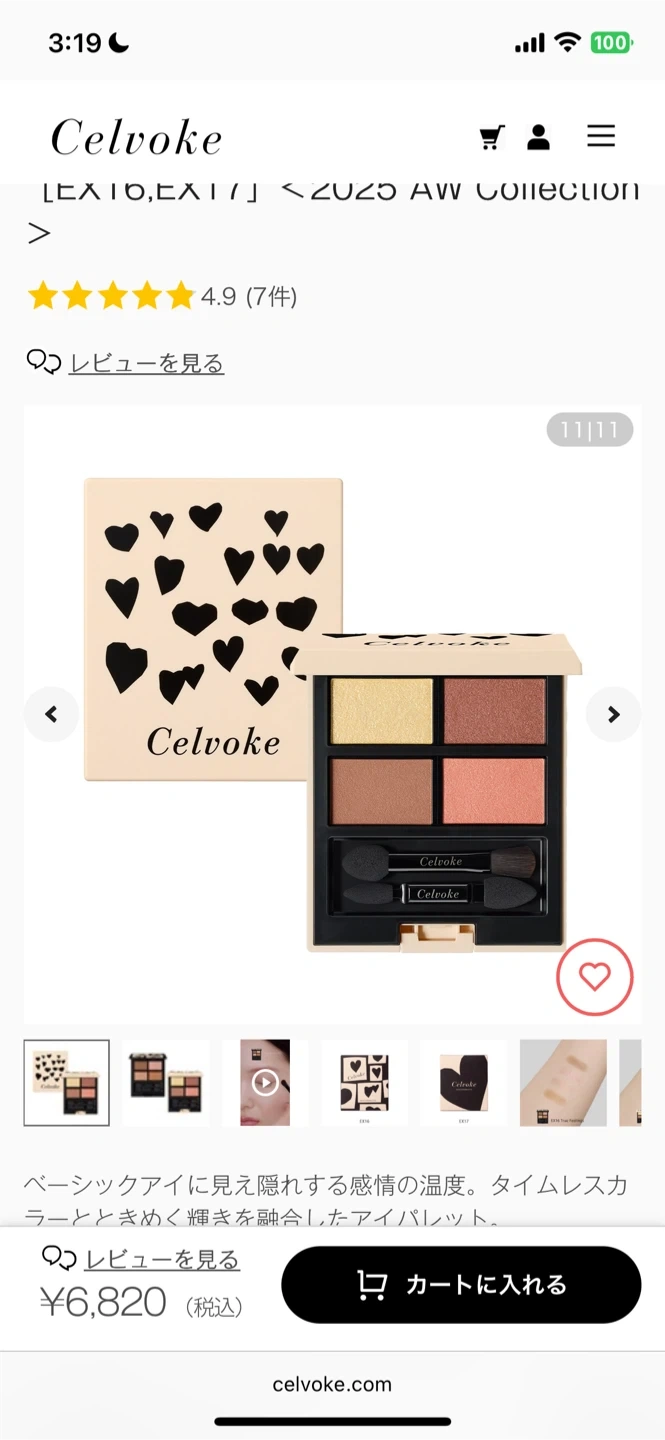Go to the Celvoke home logo
The image size is (665, 1440).
tap(137, 138)
